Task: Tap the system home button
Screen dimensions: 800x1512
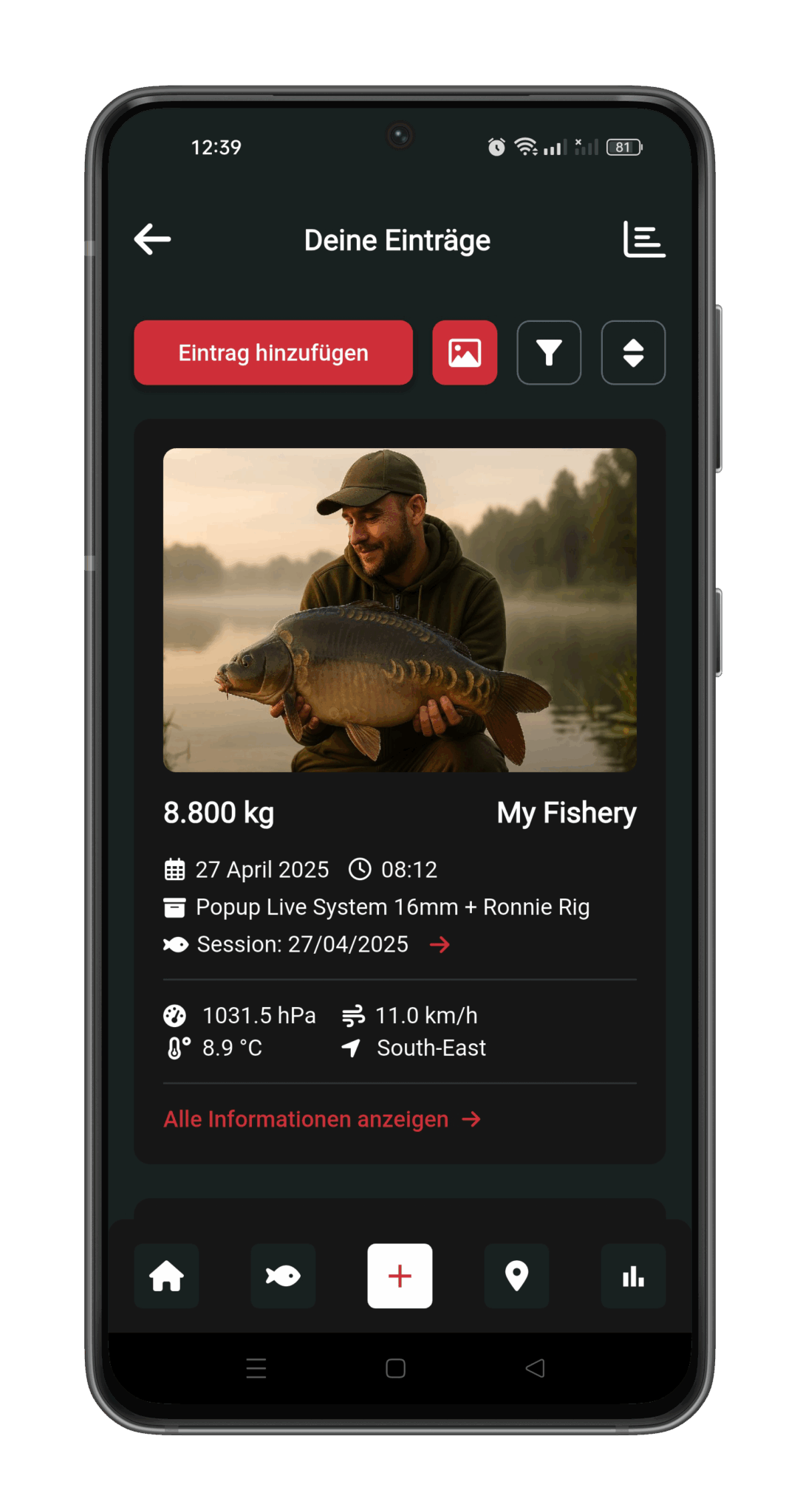Action: point(396,1368)
